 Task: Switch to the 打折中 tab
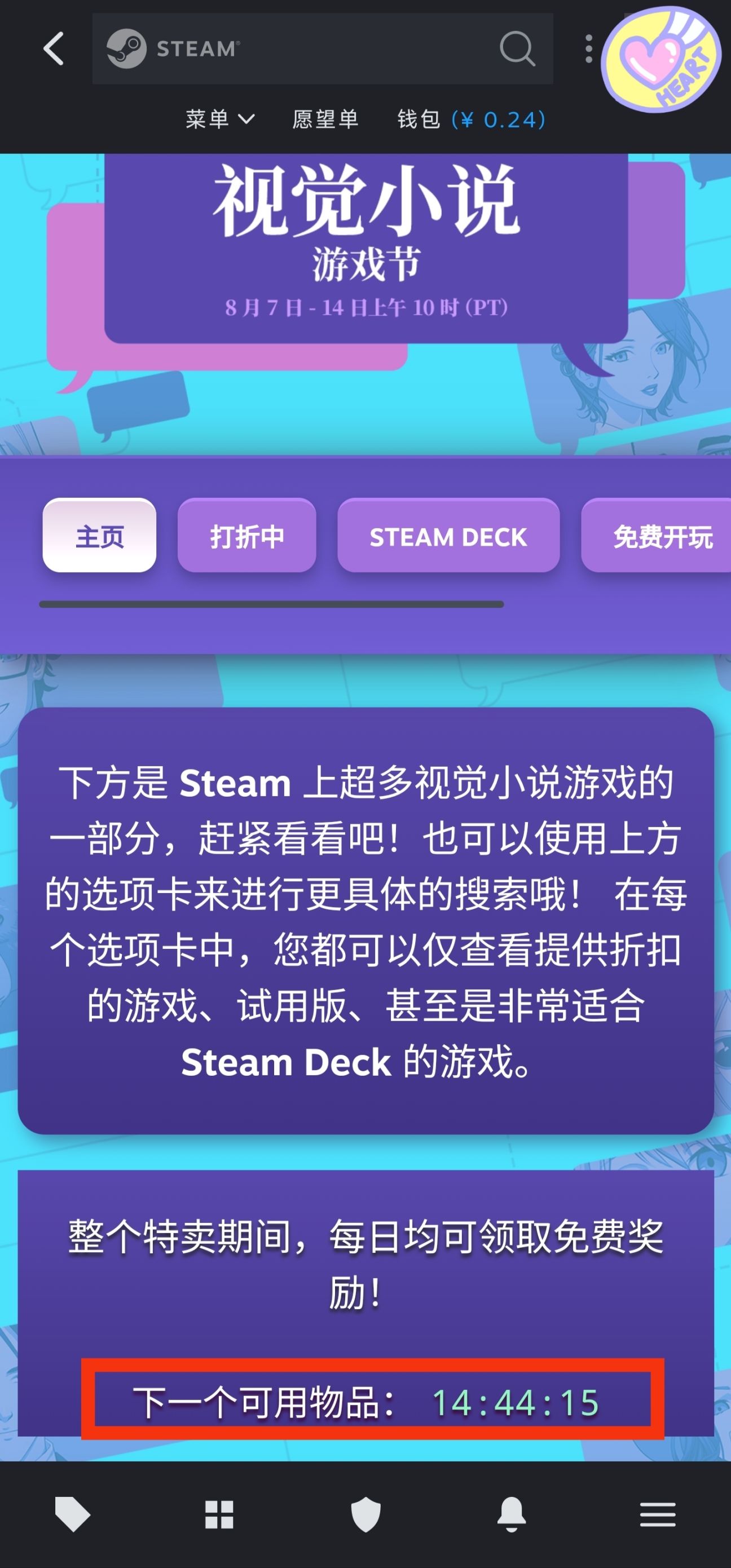point(246,536)
